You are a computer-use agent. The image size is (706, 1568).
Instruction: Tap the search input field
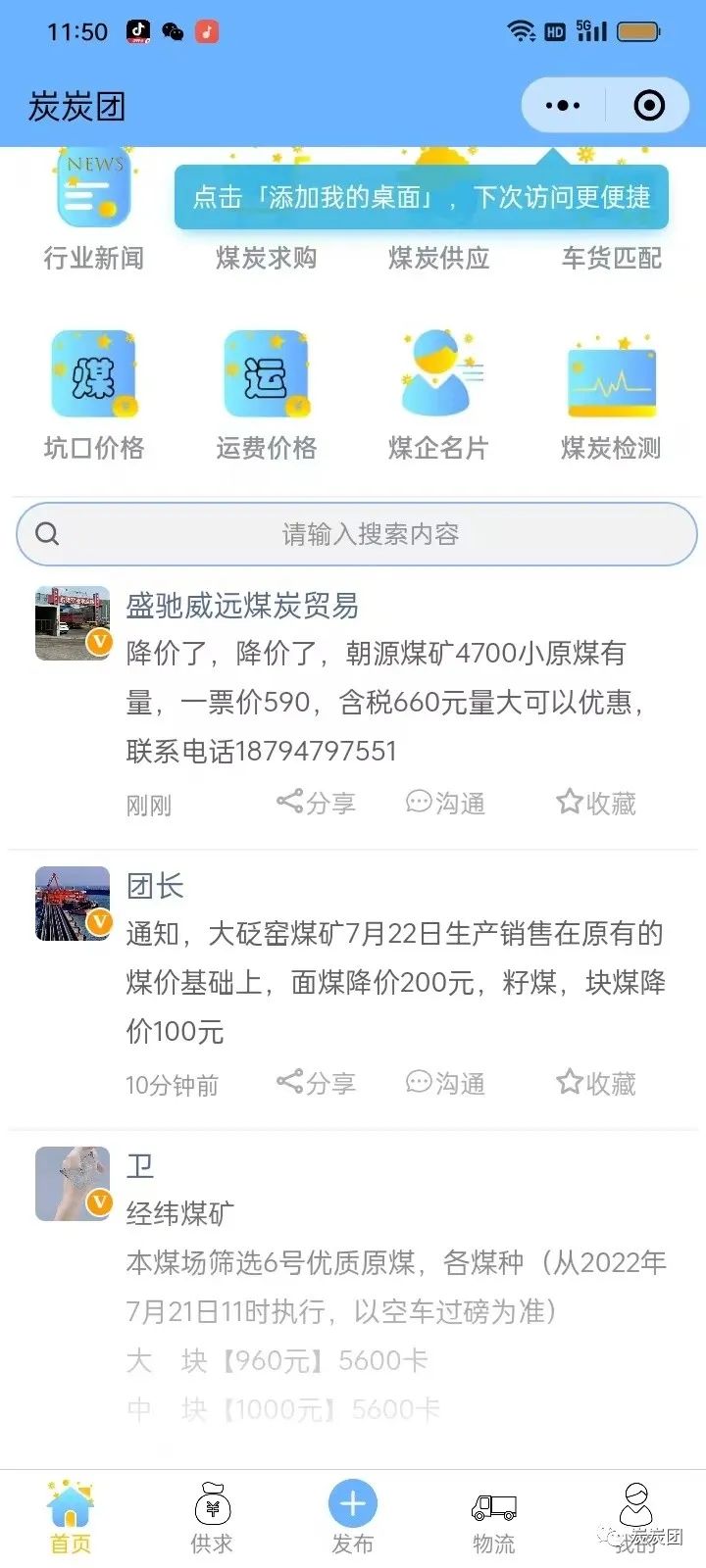(353, 534)
